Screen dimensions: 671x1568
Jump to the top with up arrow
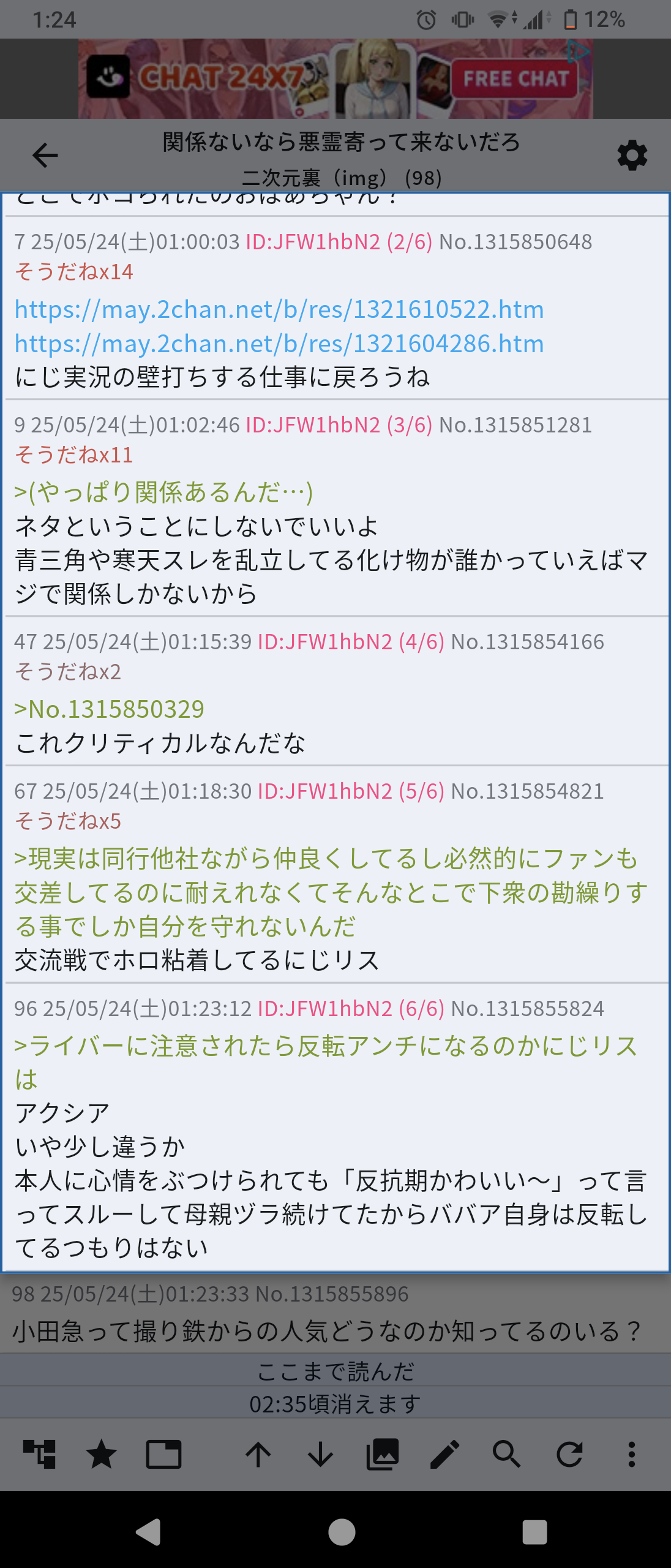pyautogui.click(x=258, y=1453)
